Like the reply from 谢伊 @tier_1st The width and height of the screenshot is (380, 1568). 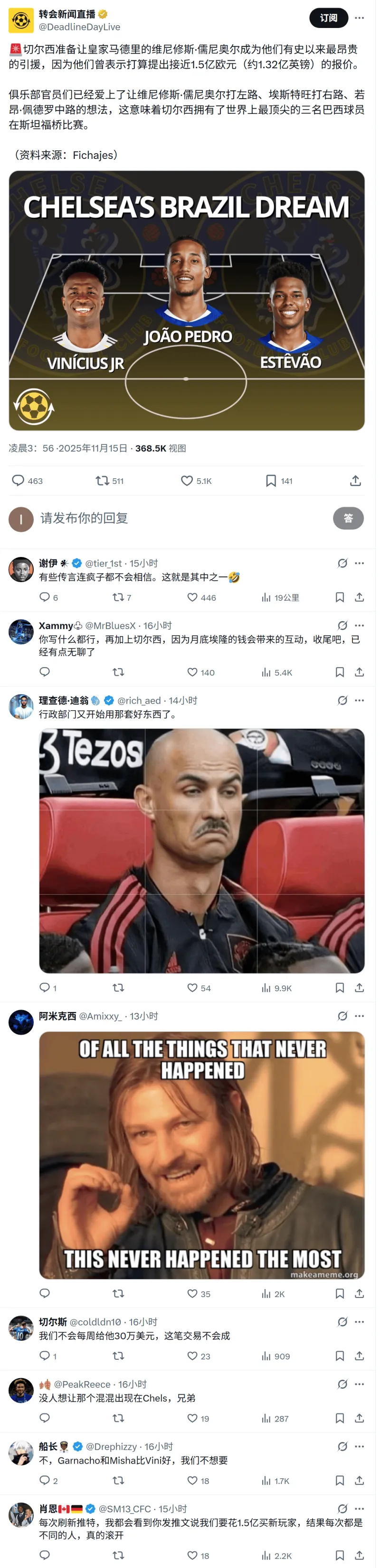pyautogui.click(x=192, y=597)
